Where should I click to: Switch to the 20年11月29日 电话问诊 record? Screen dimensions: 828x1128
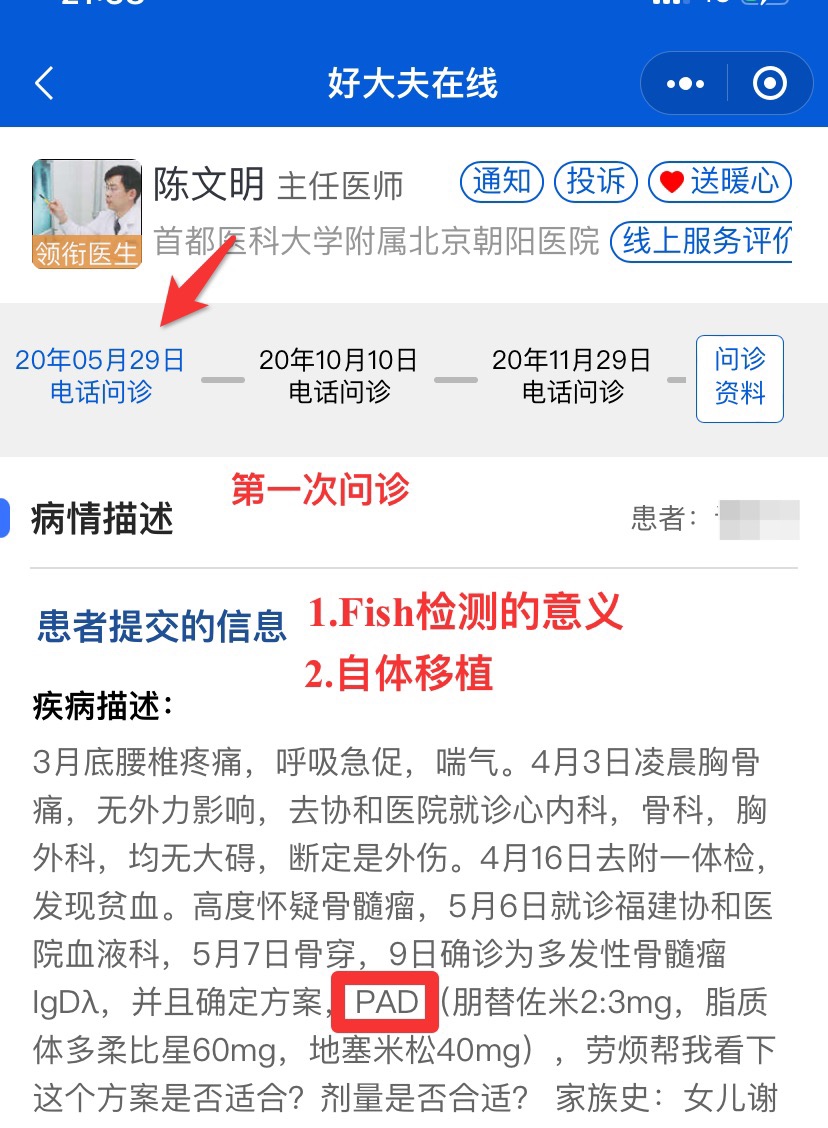coord(571,376)
